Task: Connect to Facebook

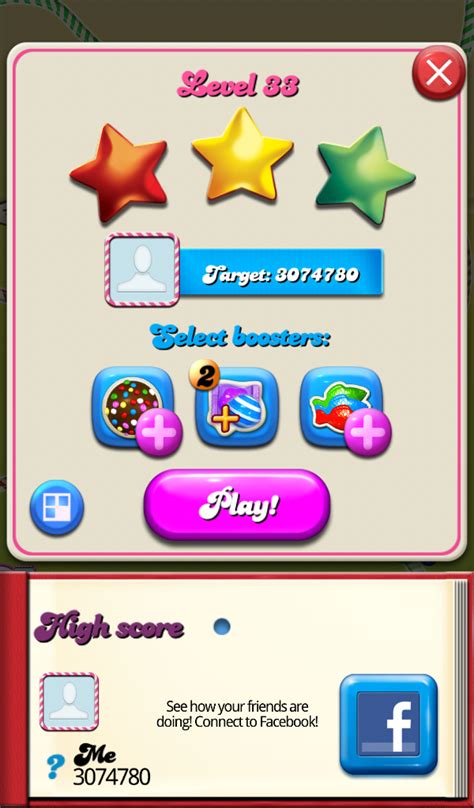Action: pos(388,725)
